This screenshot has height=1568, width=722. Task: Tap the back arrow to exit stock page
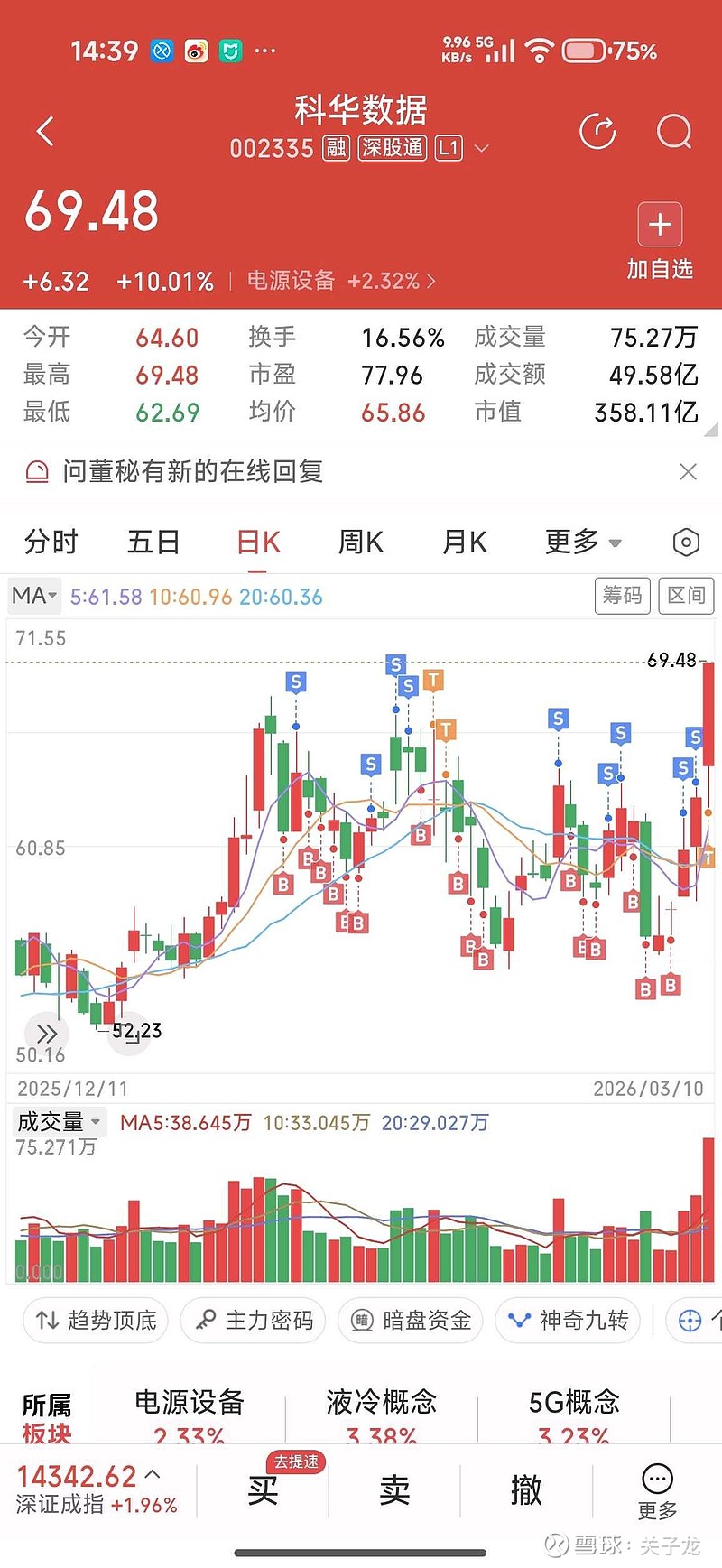pyautogui.click(x=45, y=131)
